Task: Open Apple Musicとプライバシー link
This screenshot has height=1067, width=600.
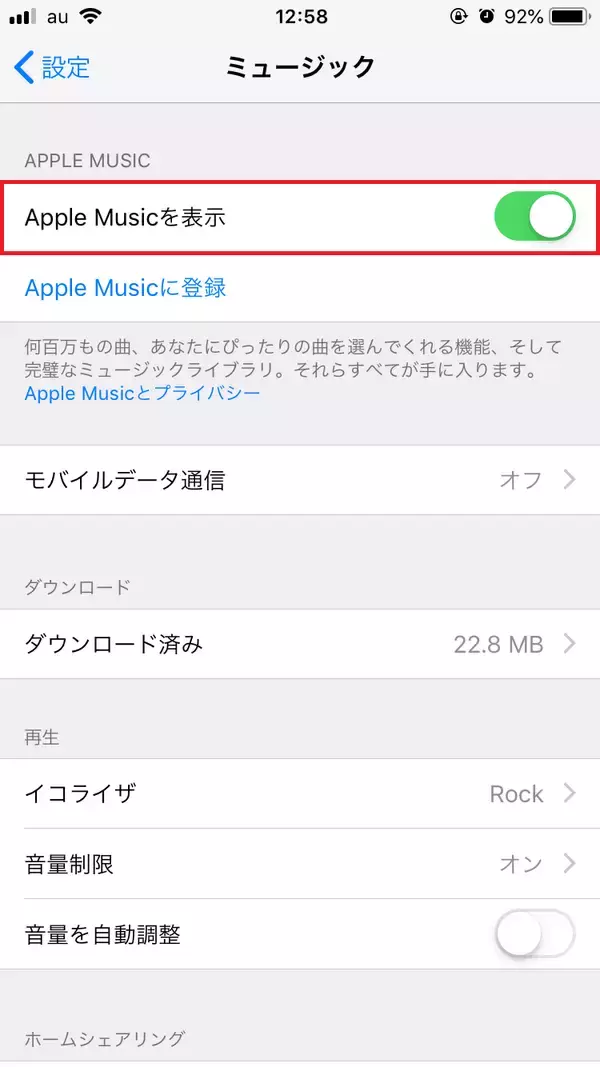Action: 142,393
